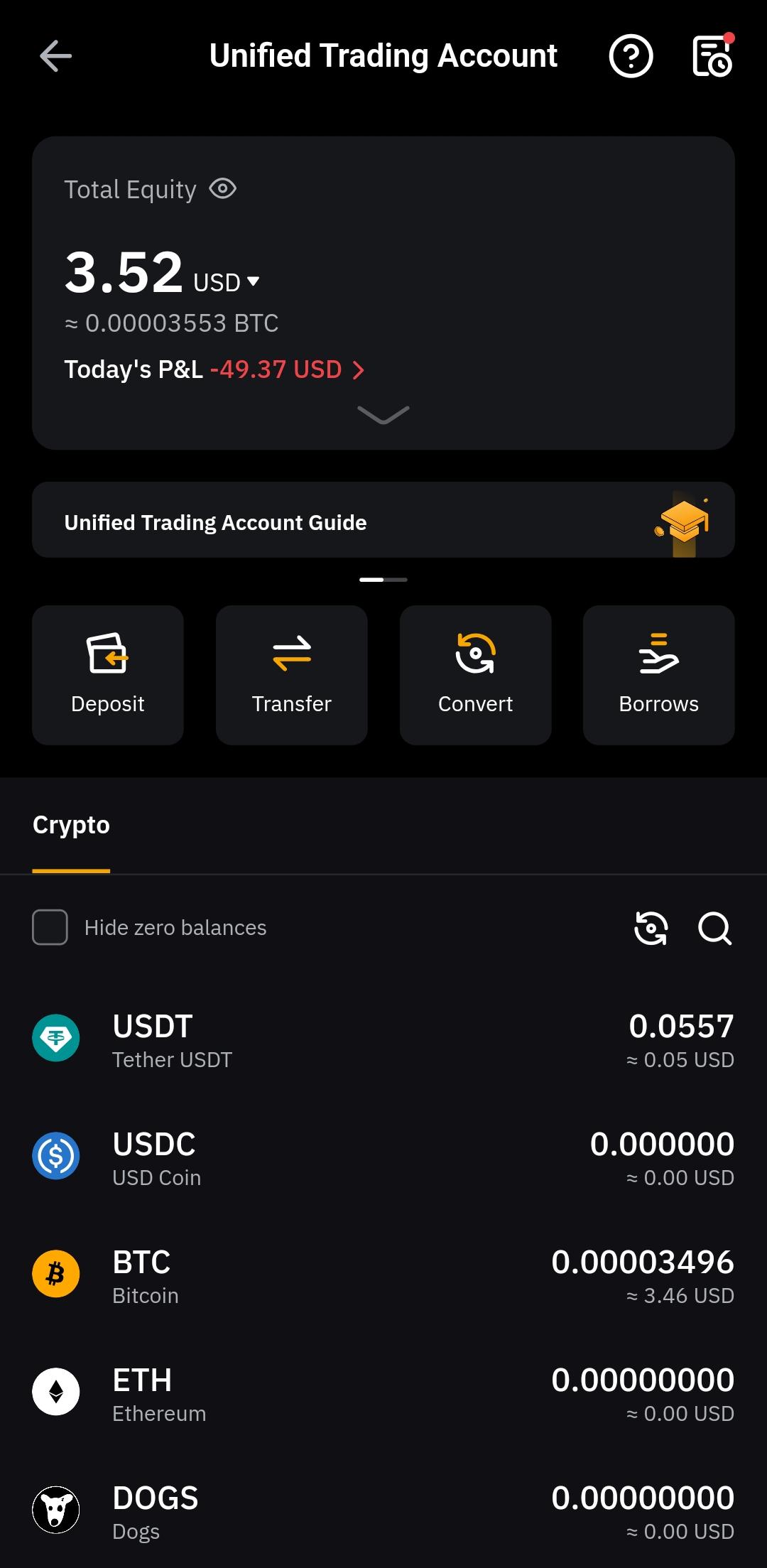The image size is (767, 1568).
Task: Start a Transfer
Action: (x=292, y=675)
